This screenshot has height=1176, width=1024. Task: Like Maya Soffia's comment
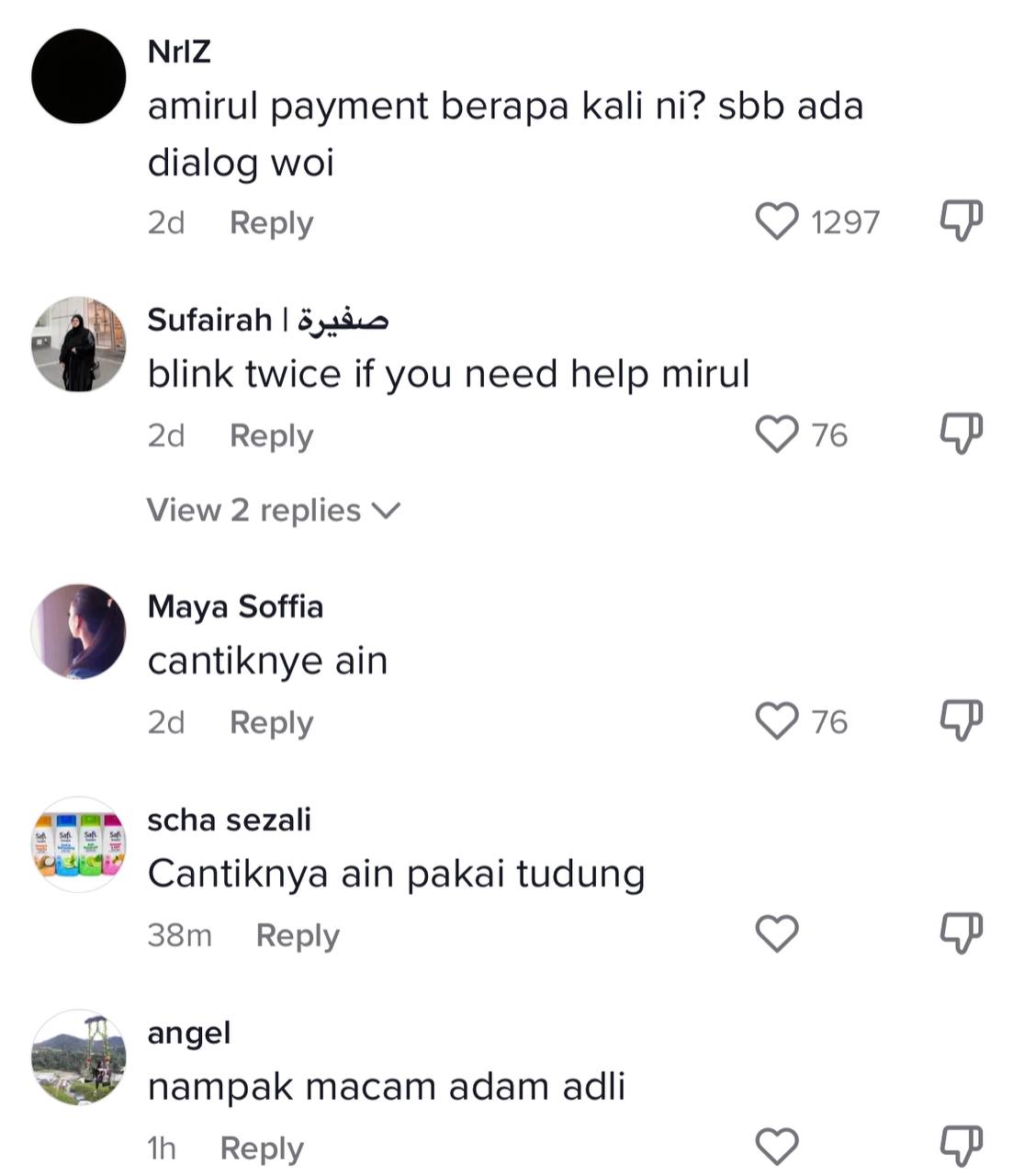coord(777,721)
